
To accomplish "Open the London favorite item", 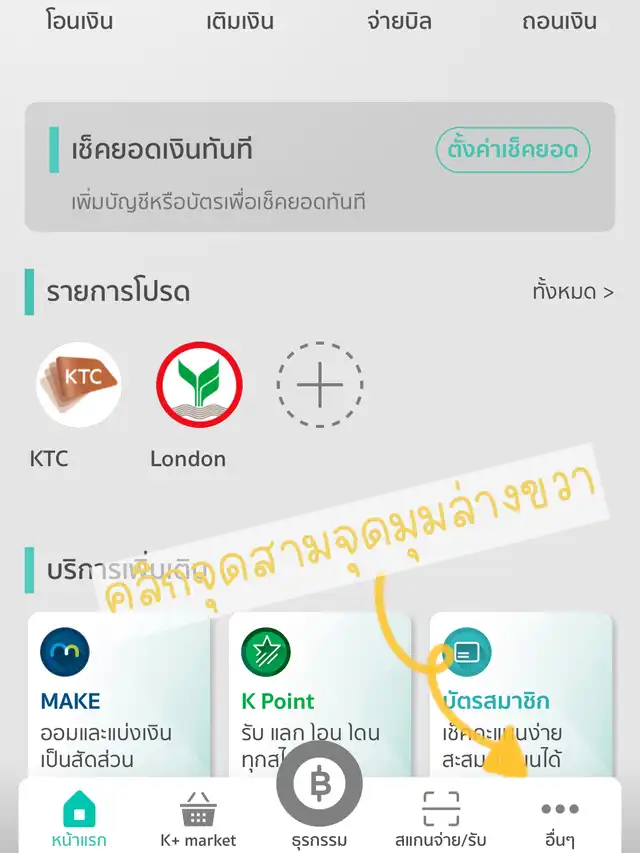I will tap(199, 386).
